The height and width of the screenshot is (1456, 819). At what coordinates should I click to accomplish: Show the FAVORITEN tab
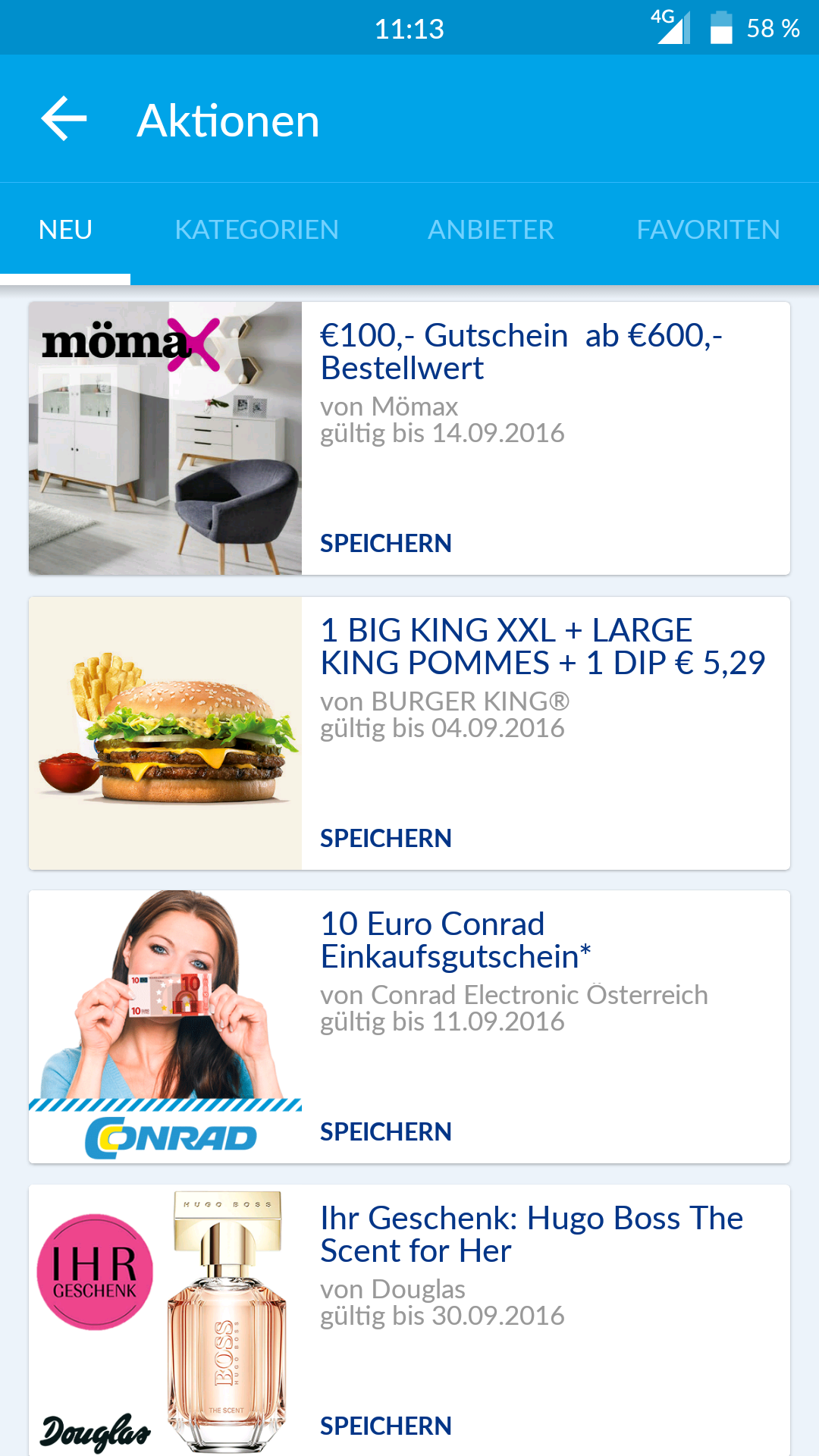[708, 230]
